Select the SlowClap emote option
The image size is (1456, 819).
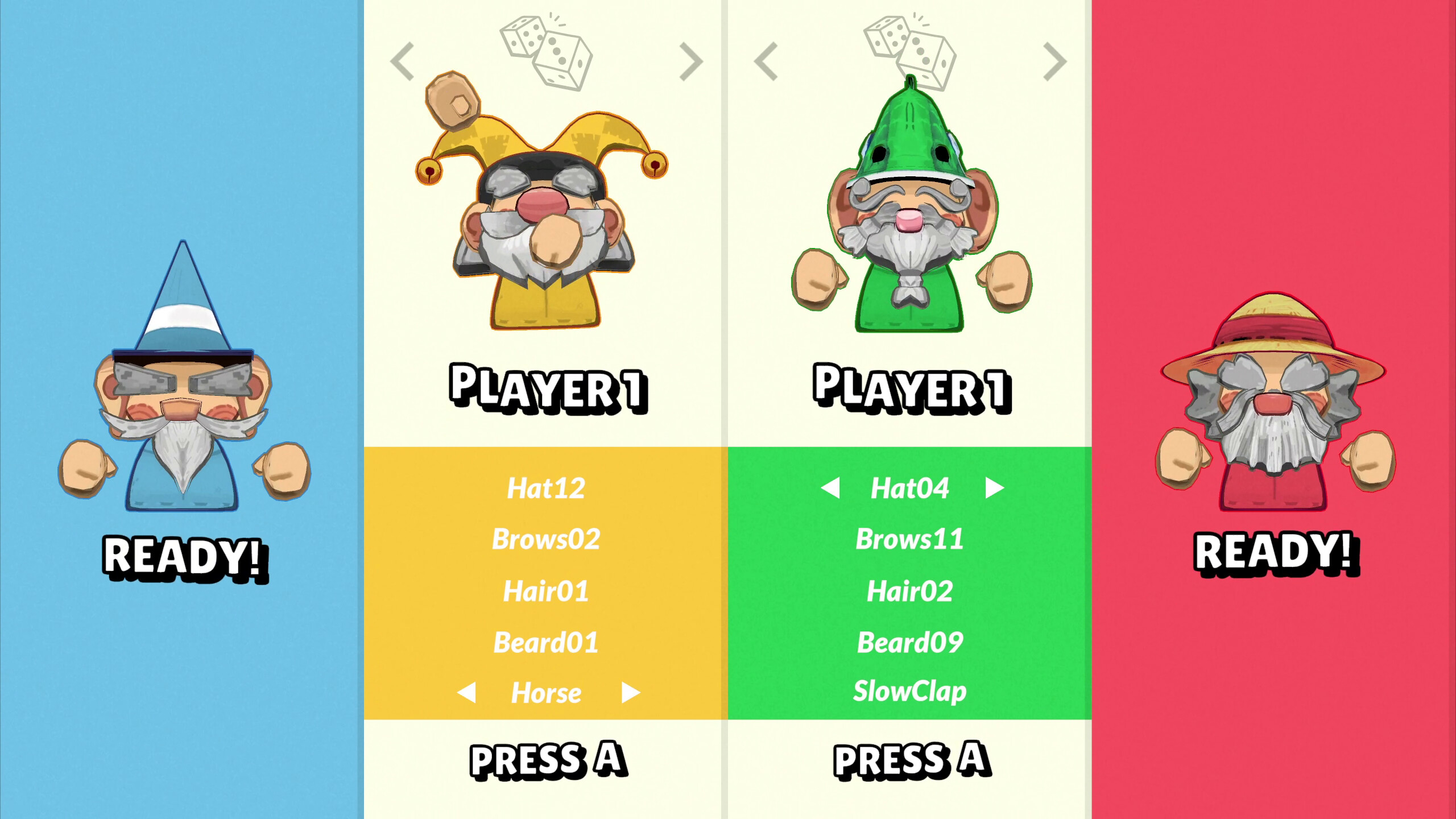[910, 692]
